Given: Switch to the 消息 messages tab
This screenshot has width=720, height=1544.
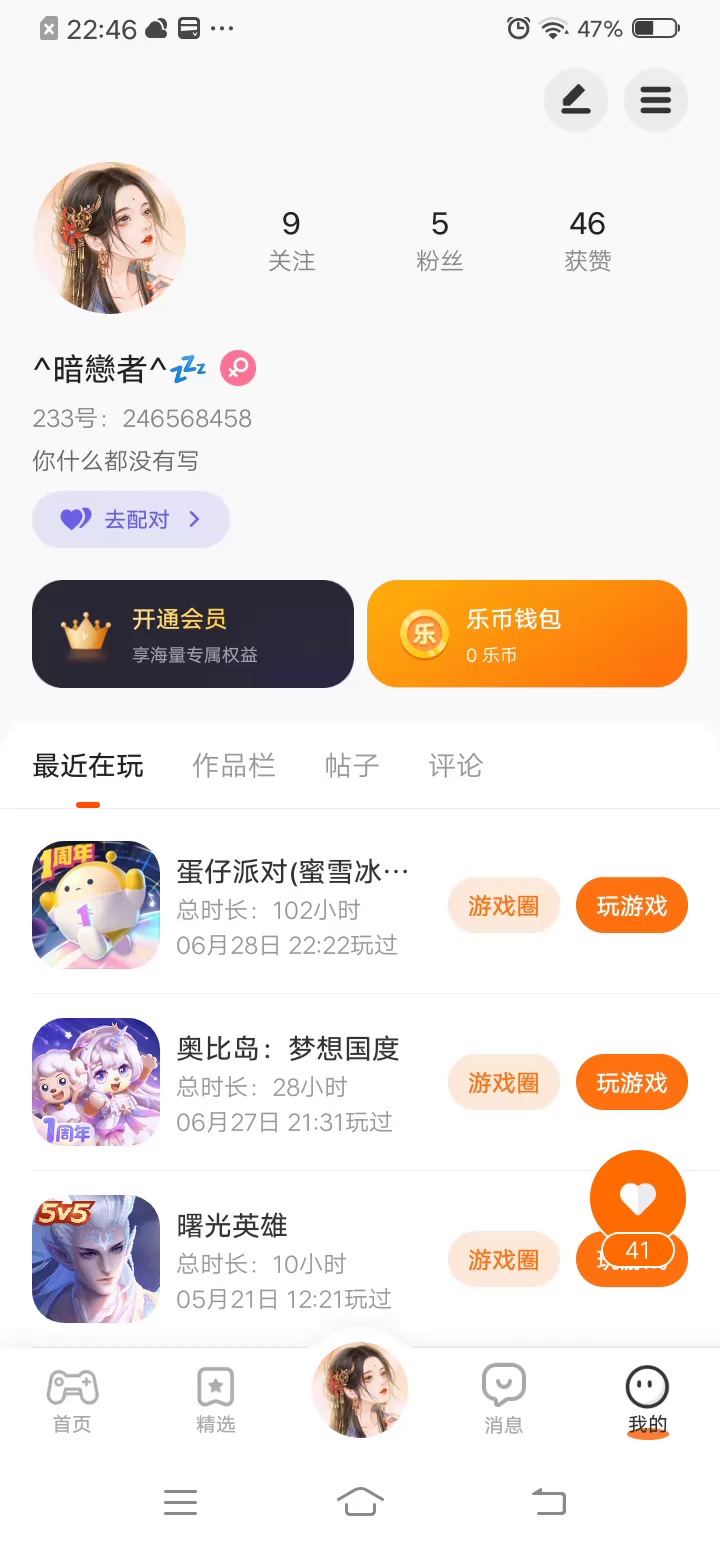Looking at the screenshot, I should 503,1400.
